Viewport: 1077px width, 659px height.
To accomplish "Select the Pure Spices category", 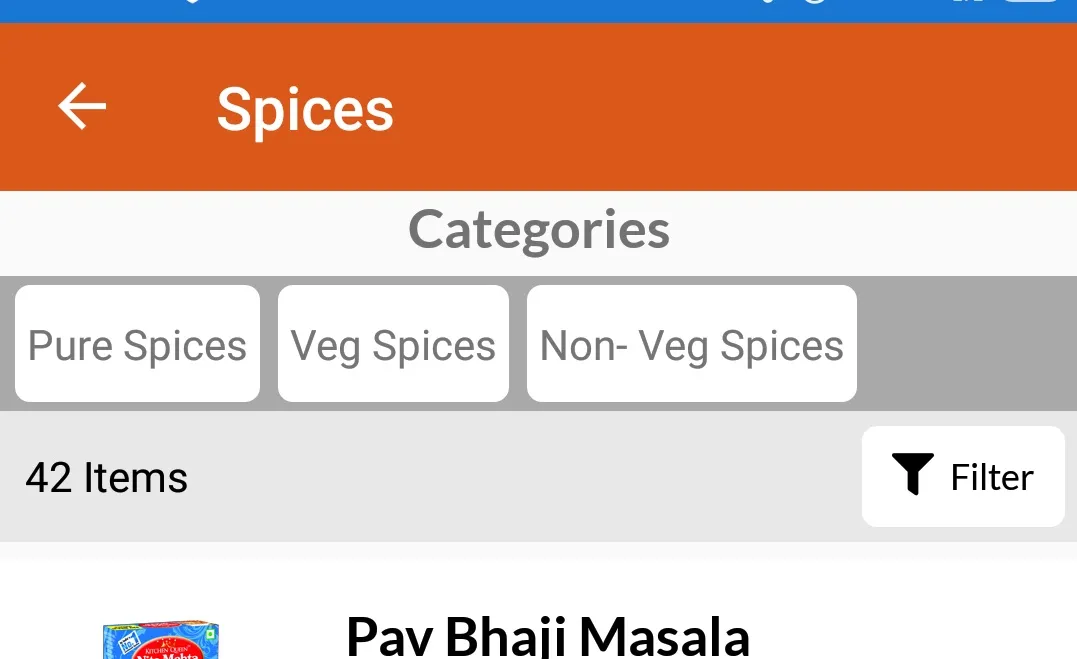I will point(137,345).
